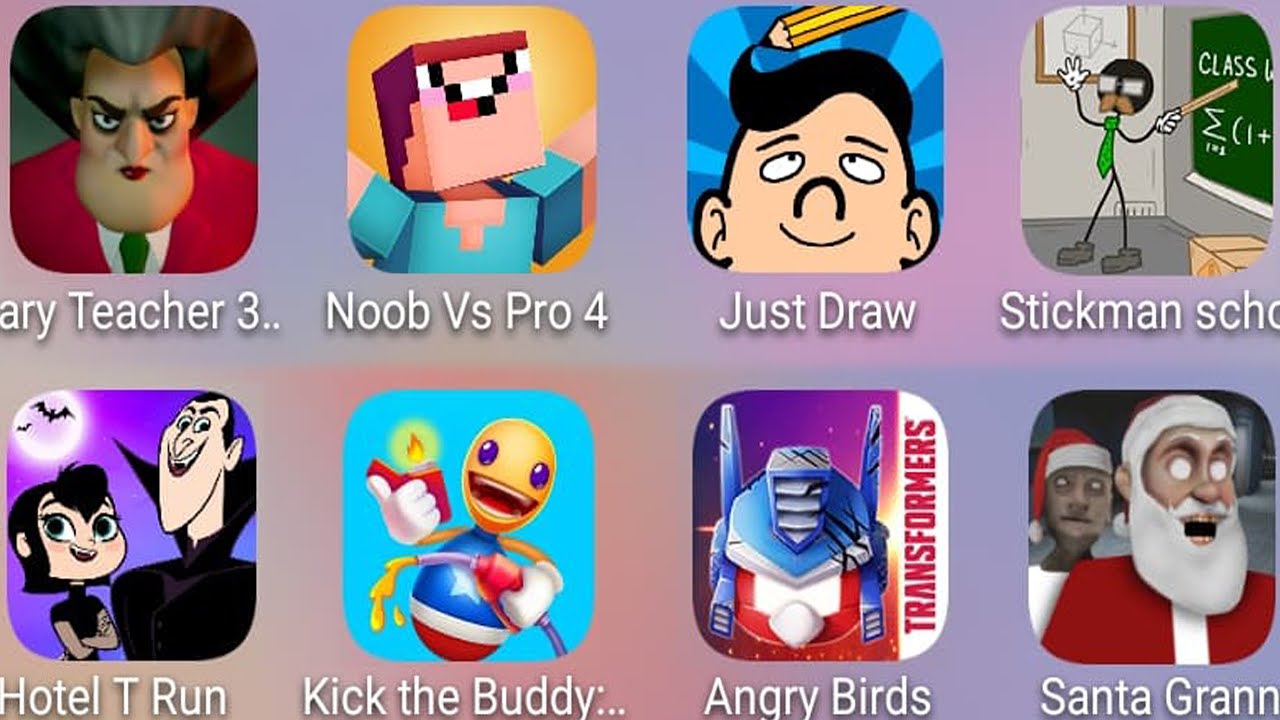The image size is (1280, 720).
Task: Open the Scary Teacher 3D app
Action: (133, 140)
